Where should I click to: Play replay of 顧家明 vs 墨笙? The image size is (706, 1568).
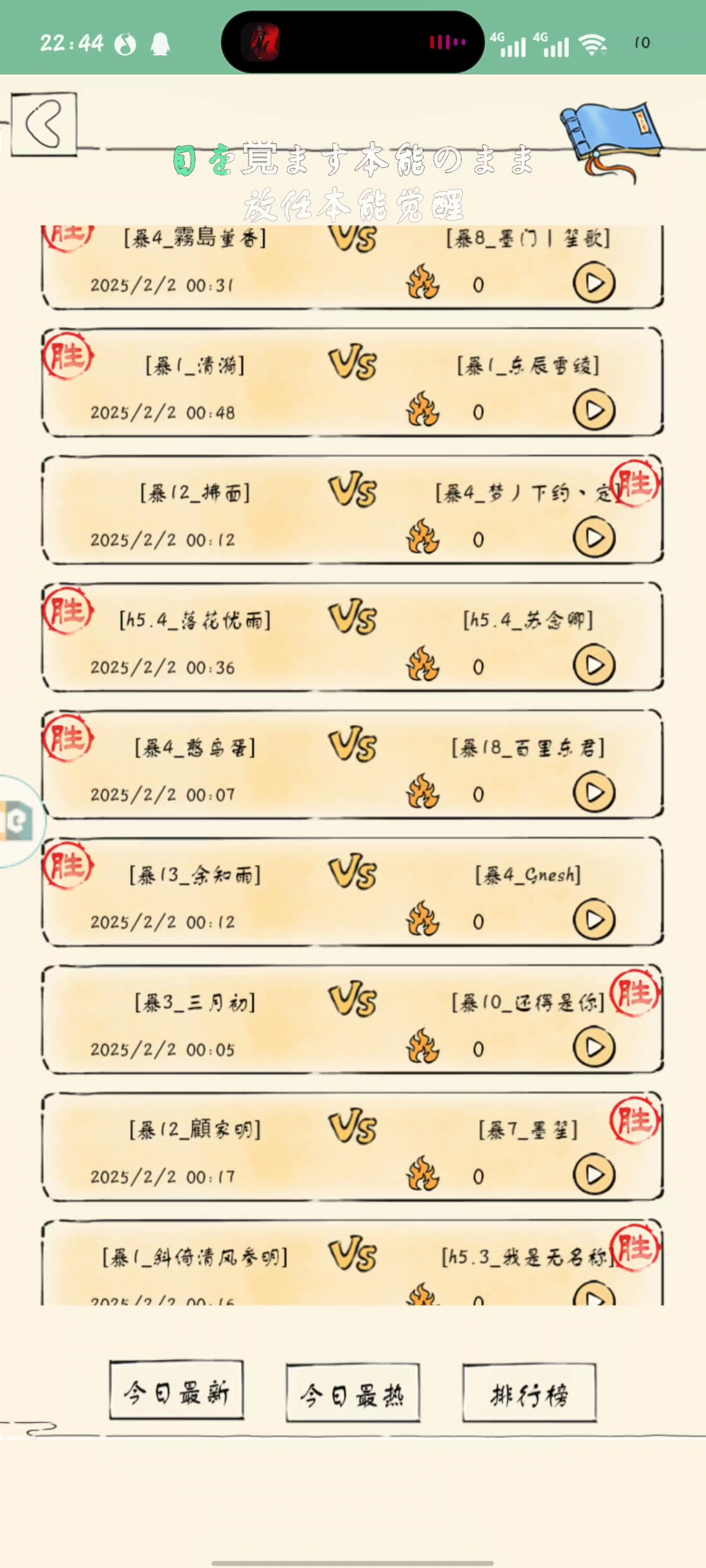tap(594, 1175)
